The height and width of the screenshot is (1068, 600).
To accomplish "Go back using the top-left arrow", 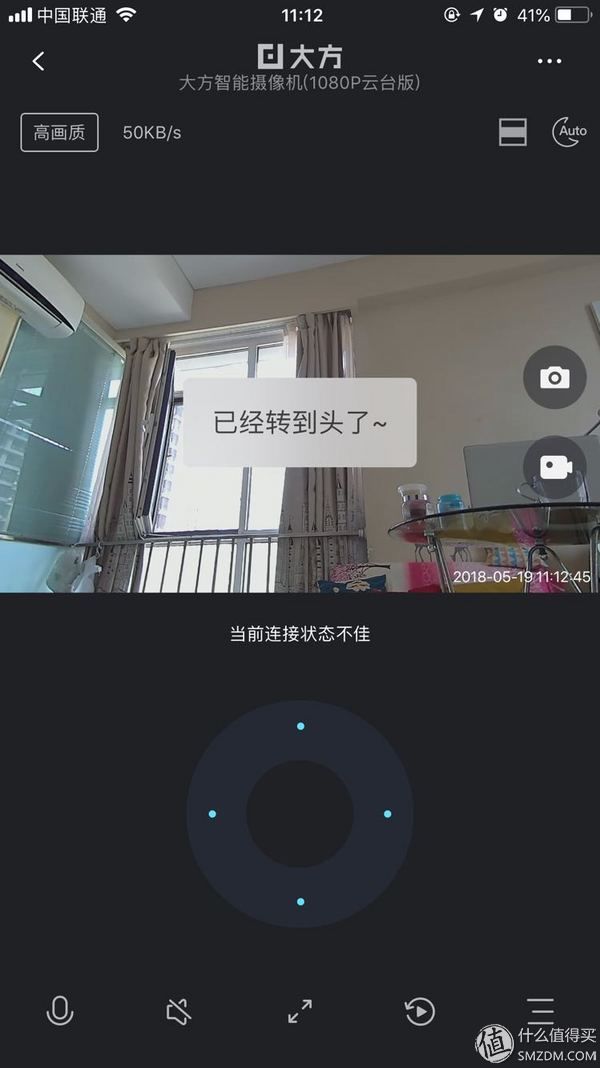I will (x=38, y=61).
